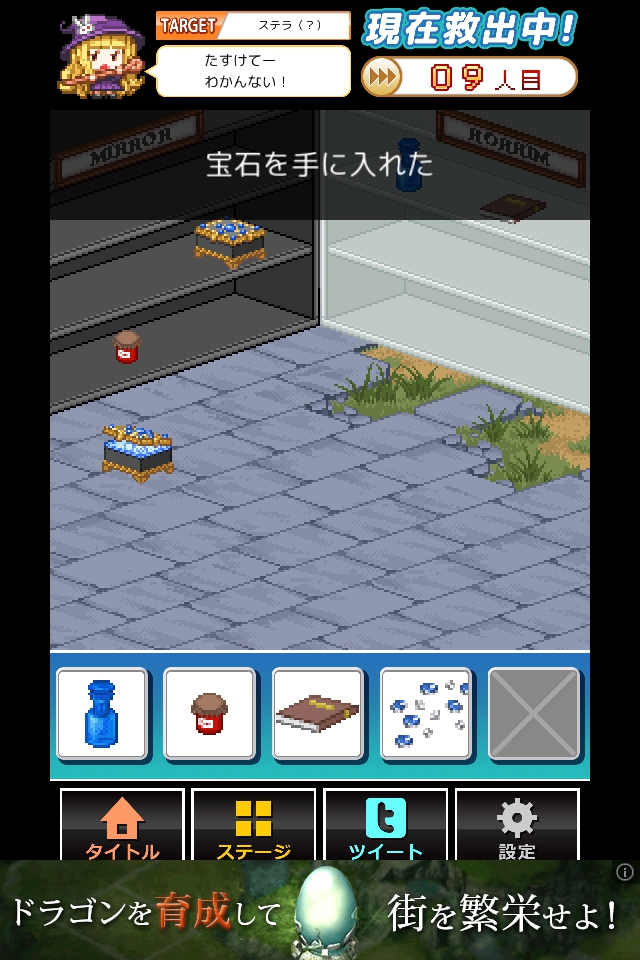Tap the red jar on the shelf
The width and height of the screenshot is (640, 960).
tap(126, 348)
